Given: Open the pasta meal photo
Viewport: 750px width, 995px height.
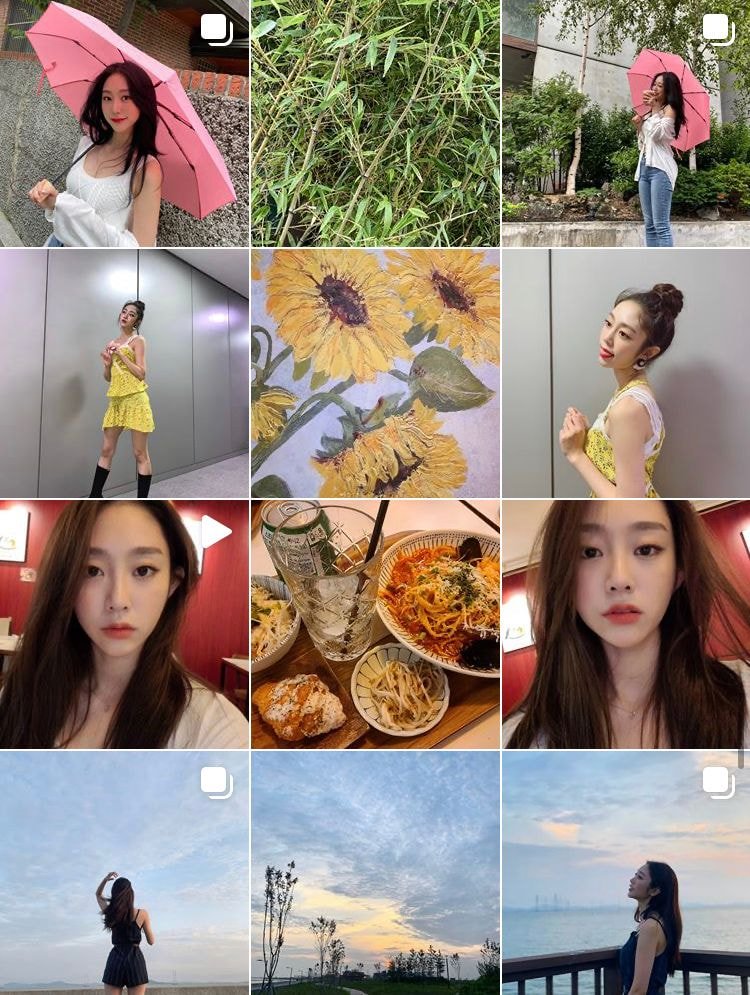Looking at the screenshot, I should (375, 624).
